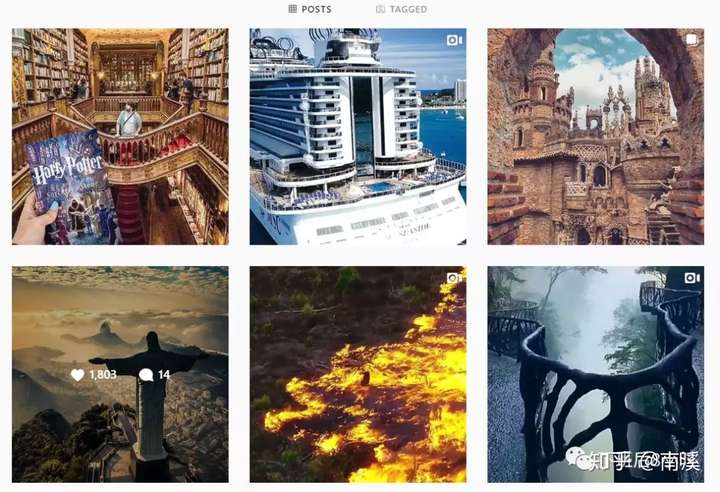
Task: Open the Harry Potter library post
Action: coord(120,136)
